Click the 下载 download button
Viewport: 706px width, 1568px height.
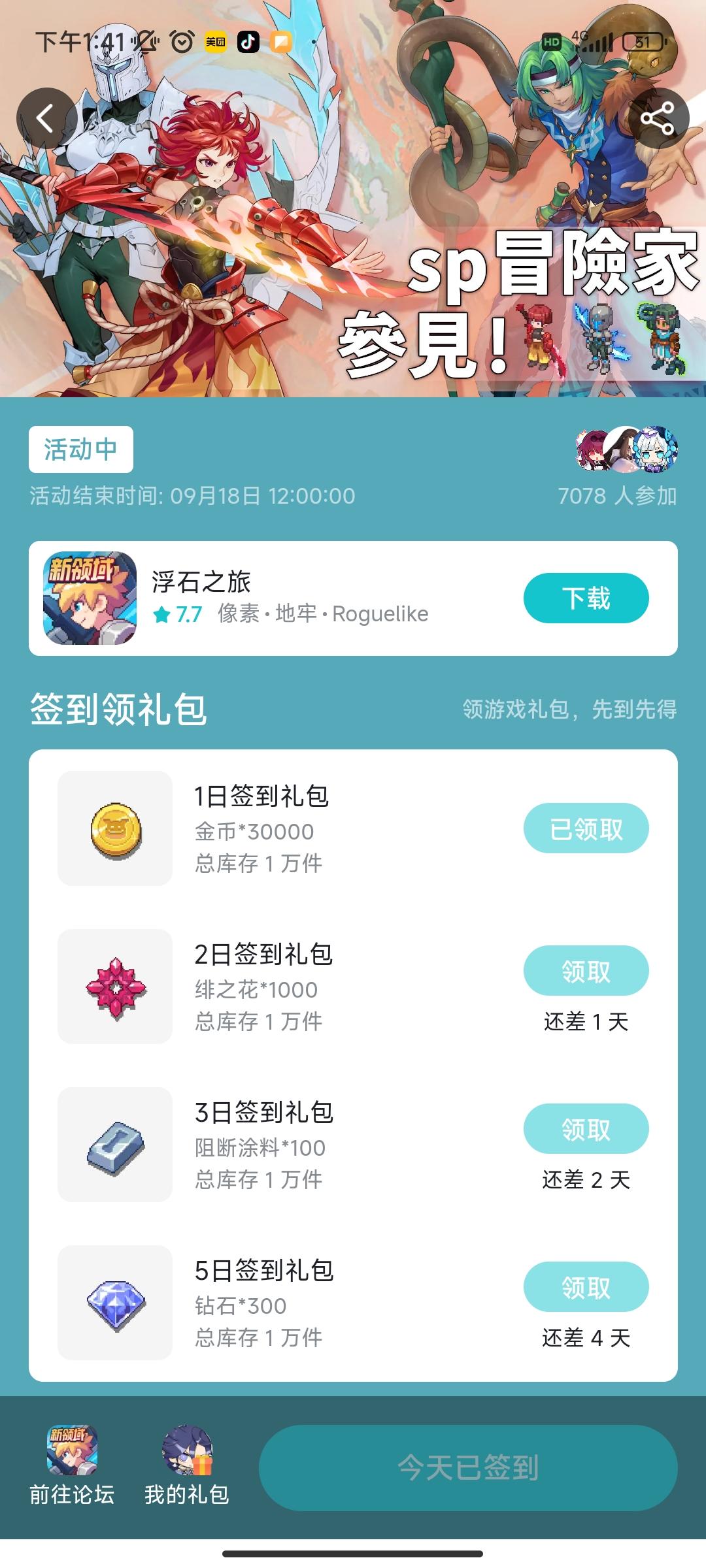coord(585,598)
